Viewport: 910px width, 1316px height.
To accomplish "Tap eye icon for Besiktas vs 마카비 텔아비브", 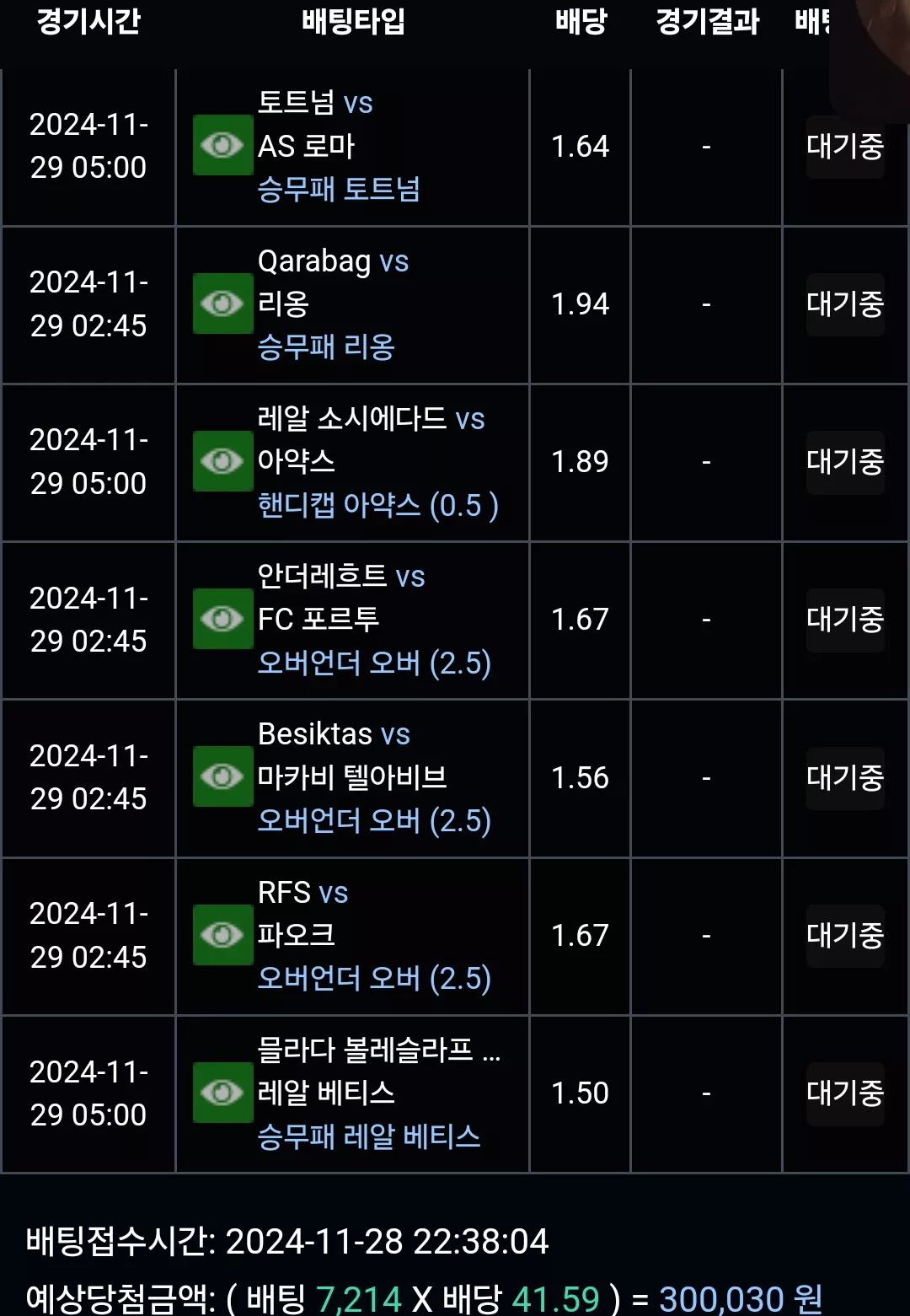I will coord(222,776).
